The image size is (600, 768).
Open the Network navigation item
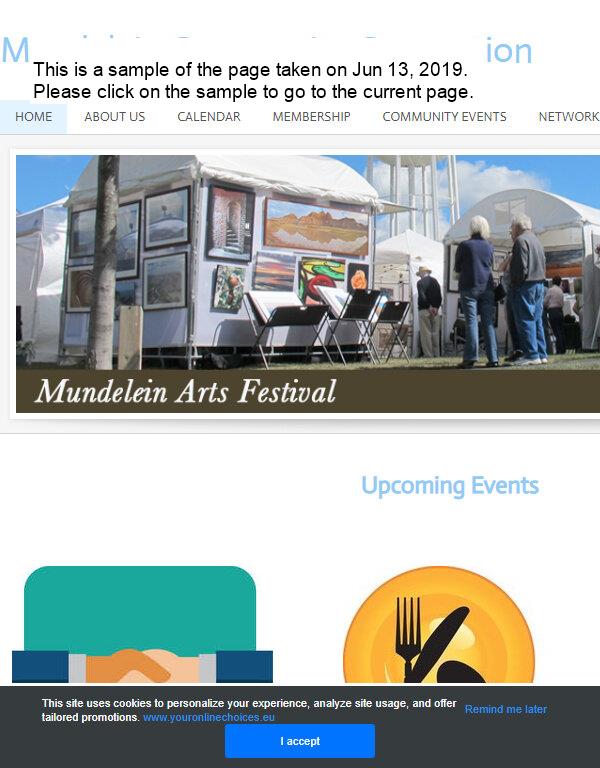tap(568, 117)
